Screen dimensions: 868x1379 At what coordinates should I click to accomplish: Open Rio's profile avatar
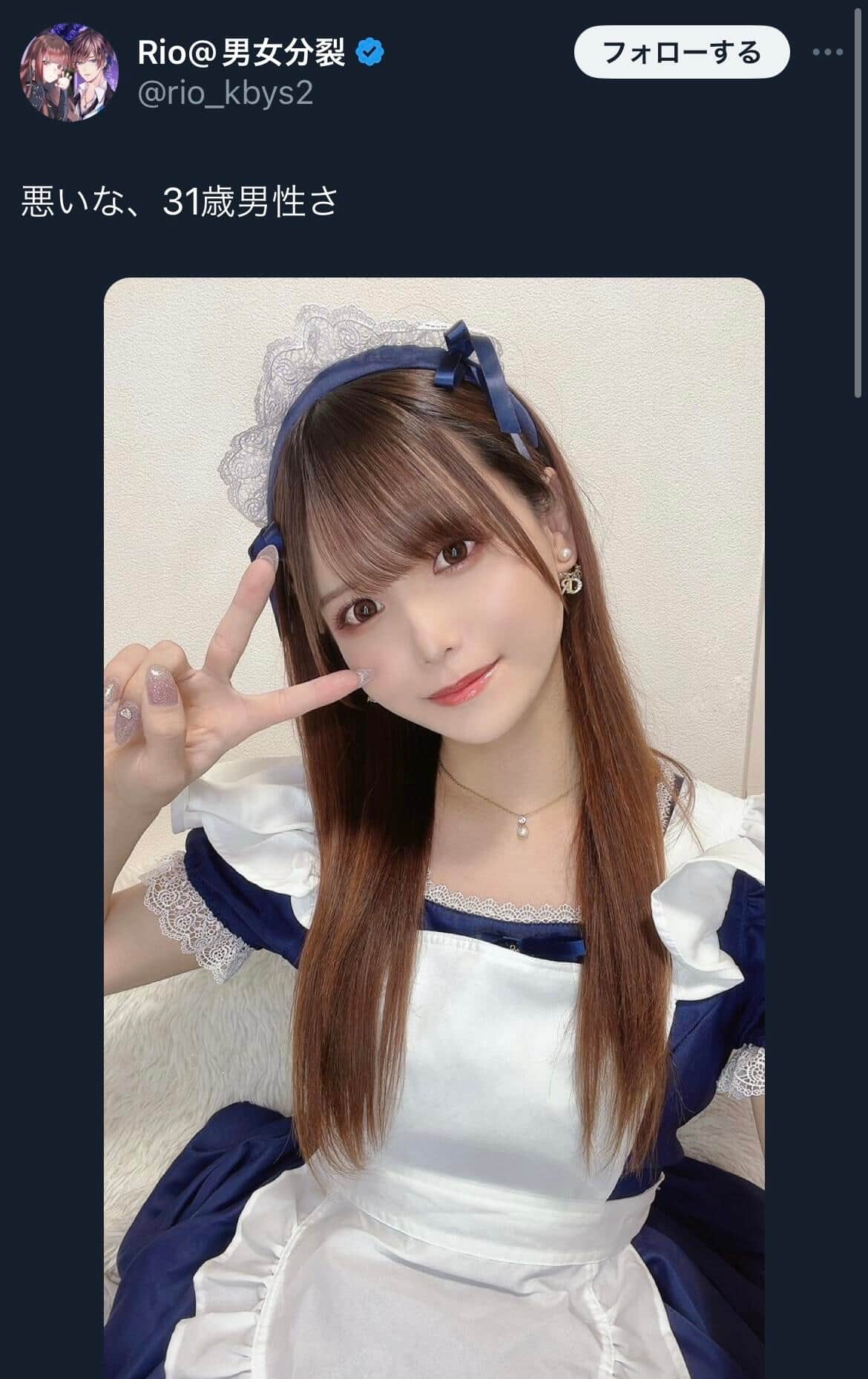68,73
